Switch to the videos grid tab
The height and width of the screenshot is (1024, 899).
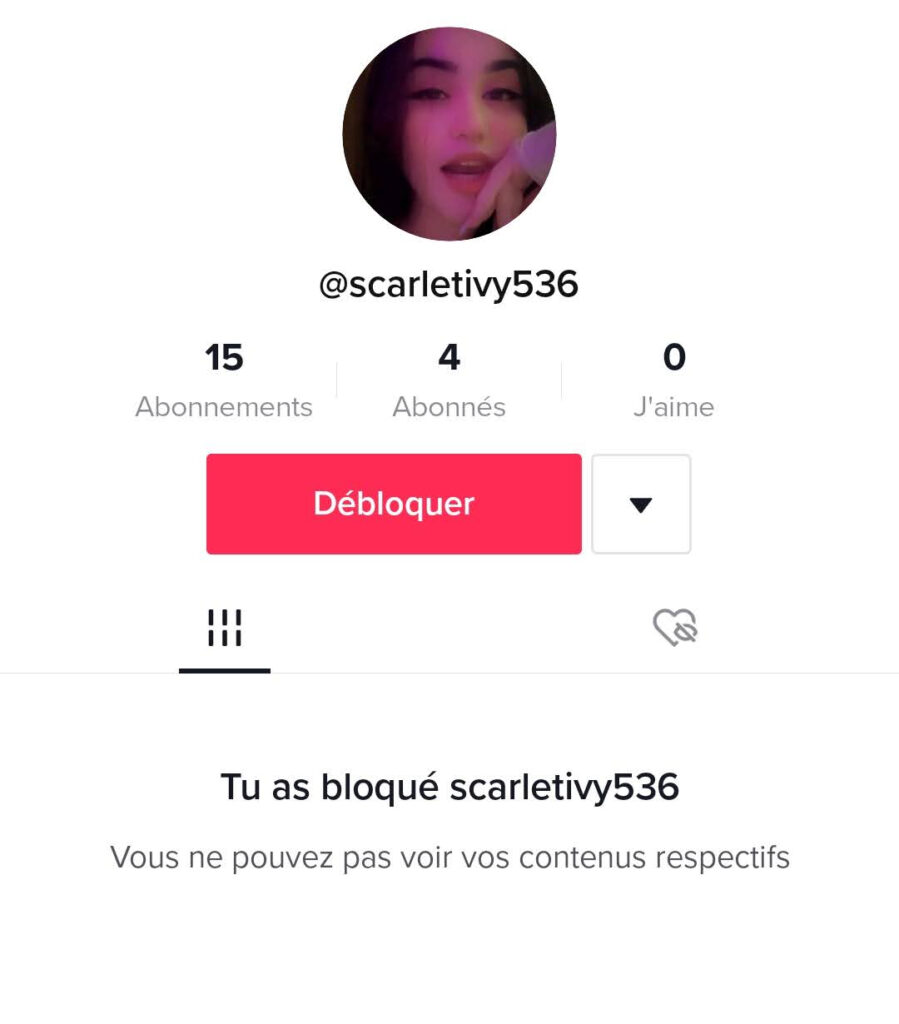click(x=225, y=628)
